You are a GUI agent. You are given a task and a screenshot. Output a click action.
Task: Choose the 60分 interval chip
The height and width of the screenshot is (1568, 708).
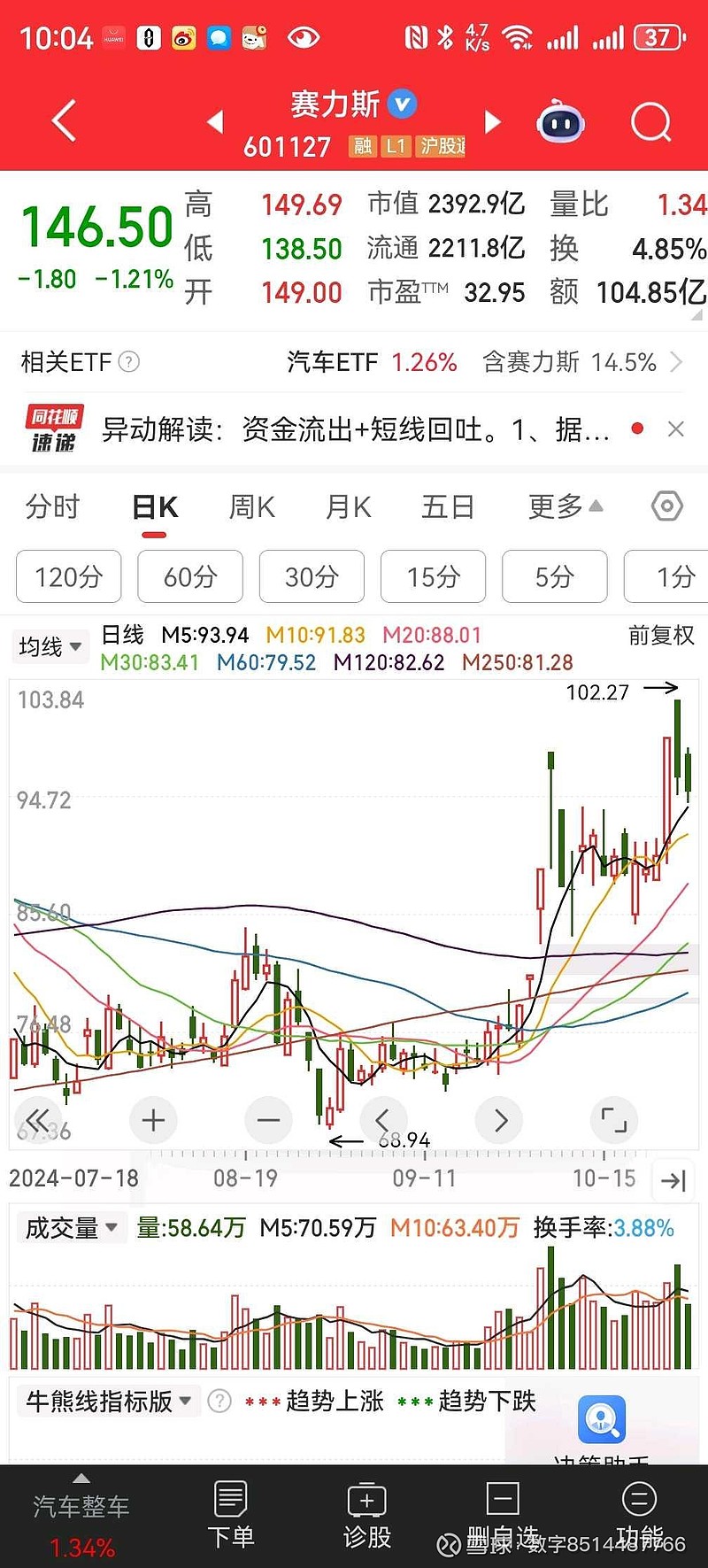[x=190, y=576]
